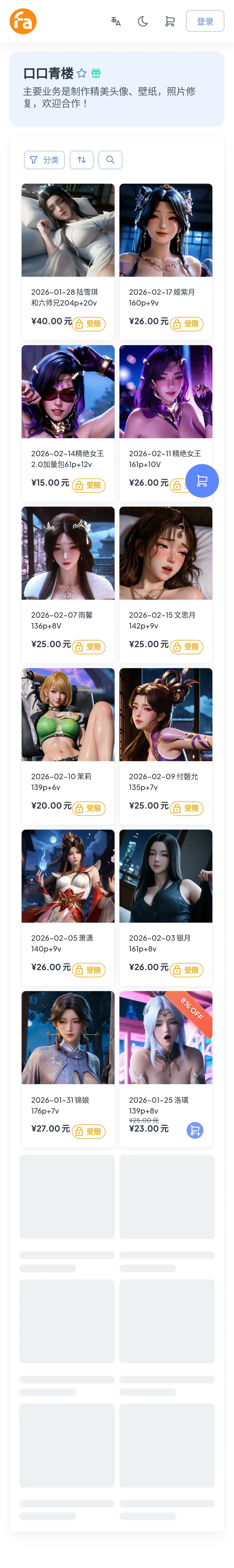This screenshot has height=1568, width=234.
Task: Open the sort order options
Action: (x=81, y=160)
